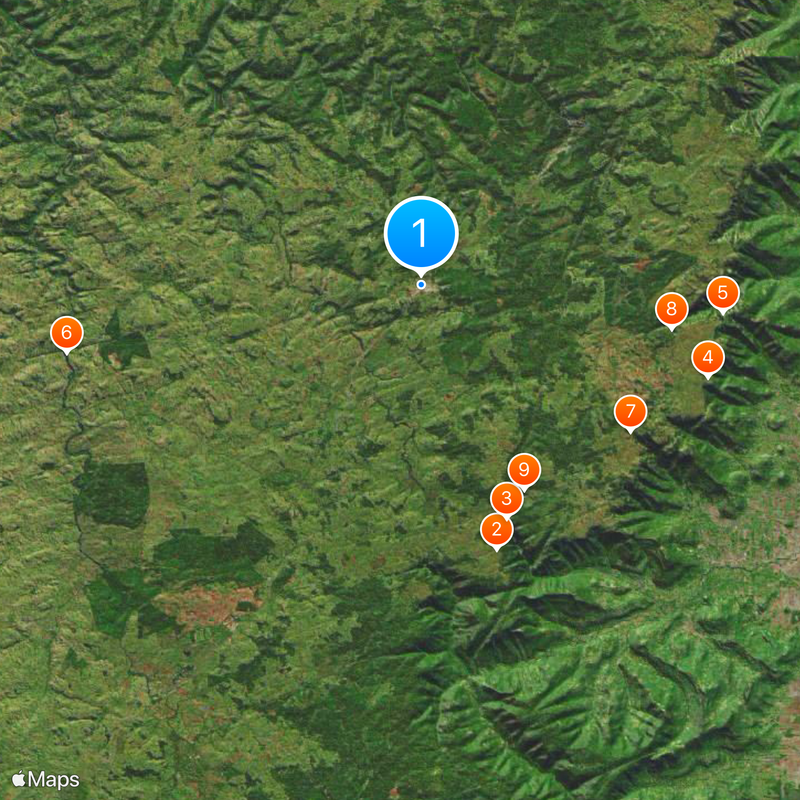Tap the orange map pin numbered 8

671,309
